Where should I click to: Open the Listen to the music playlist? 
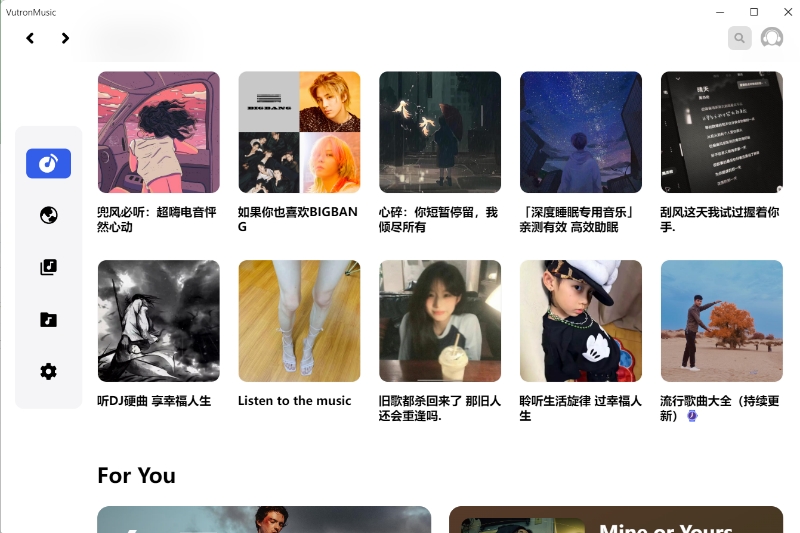coord(299,321)
